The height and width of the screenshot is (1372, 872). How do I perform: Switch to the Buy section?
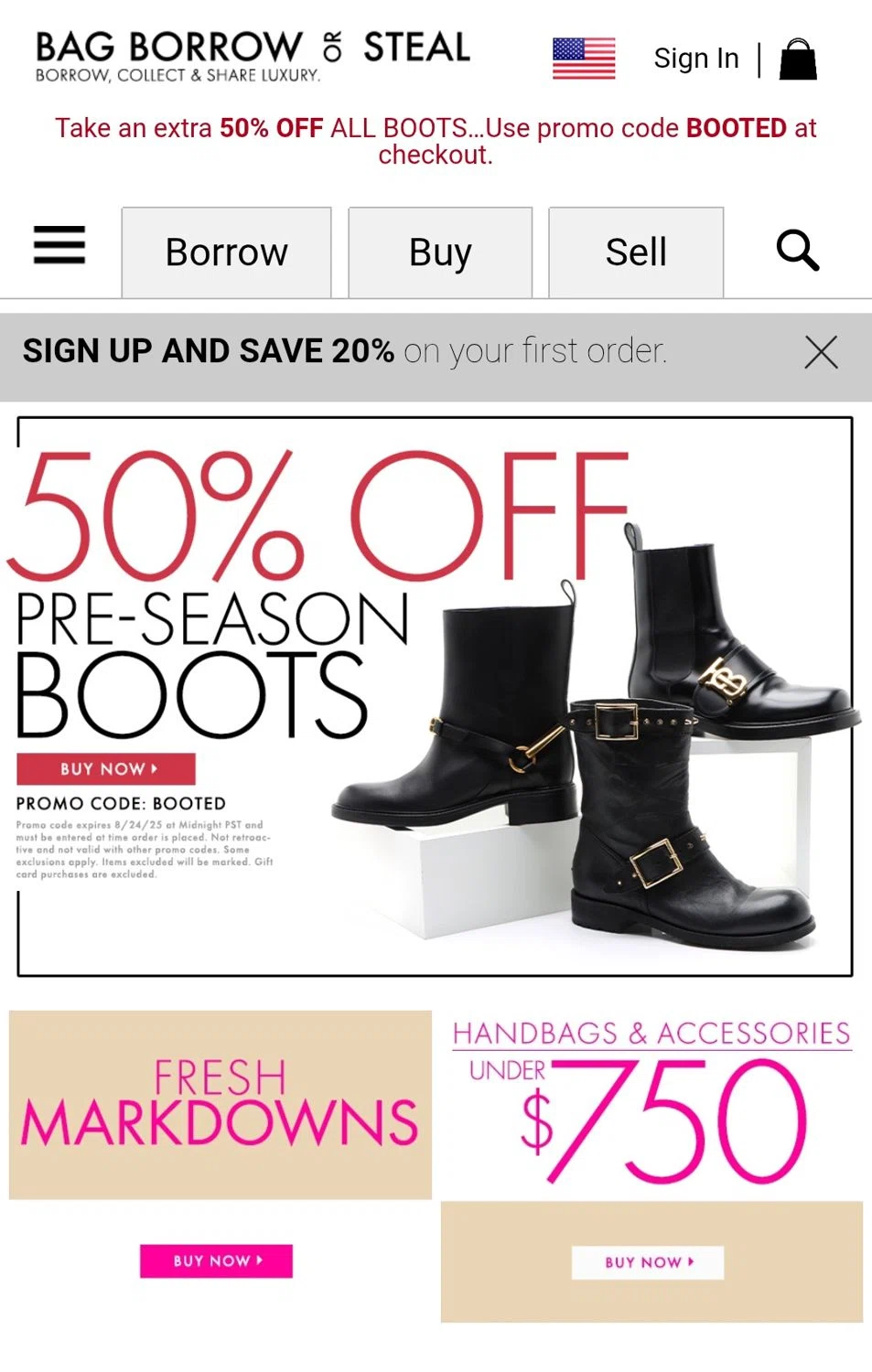pos(440,252)
